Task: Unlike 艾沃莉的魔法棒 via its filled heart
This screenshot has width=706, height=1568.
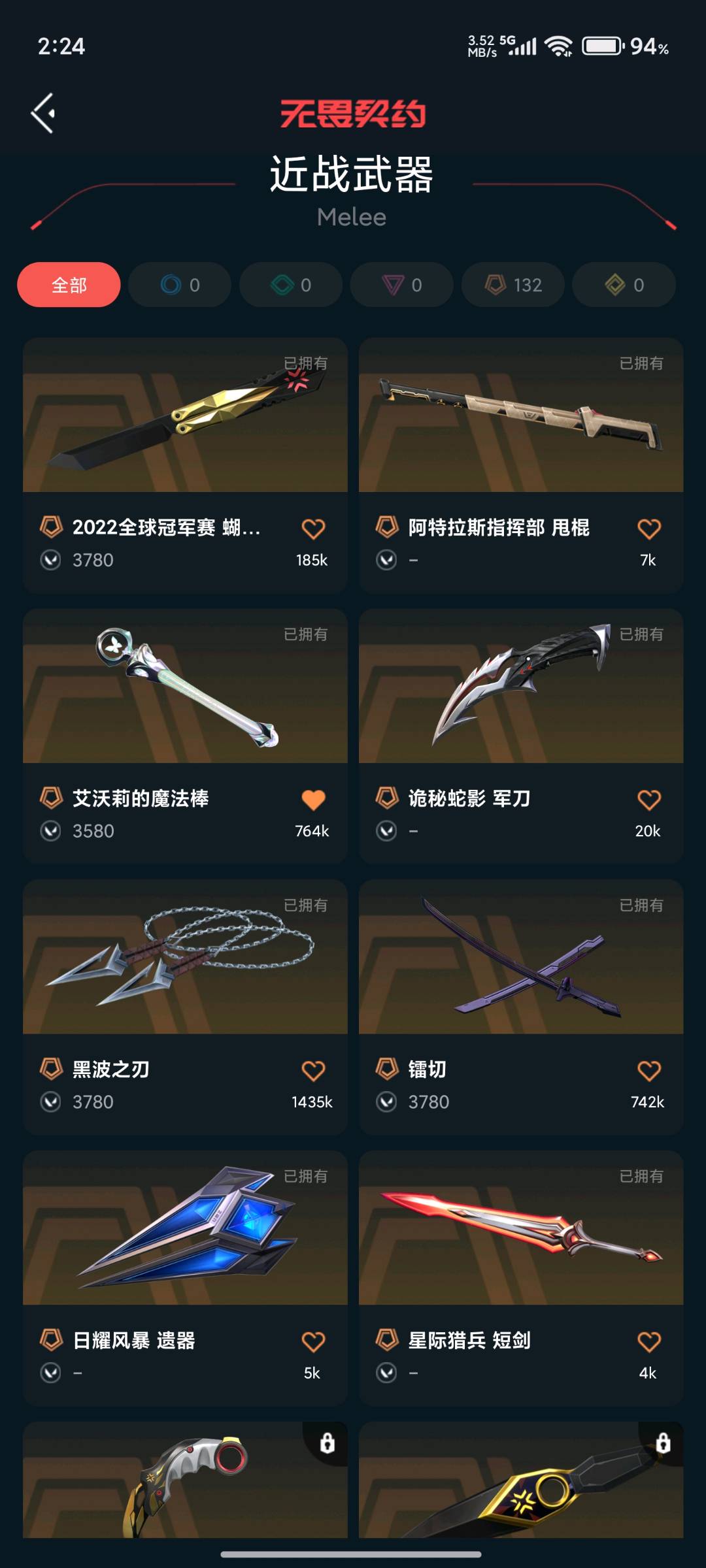Action: point(313,800)
